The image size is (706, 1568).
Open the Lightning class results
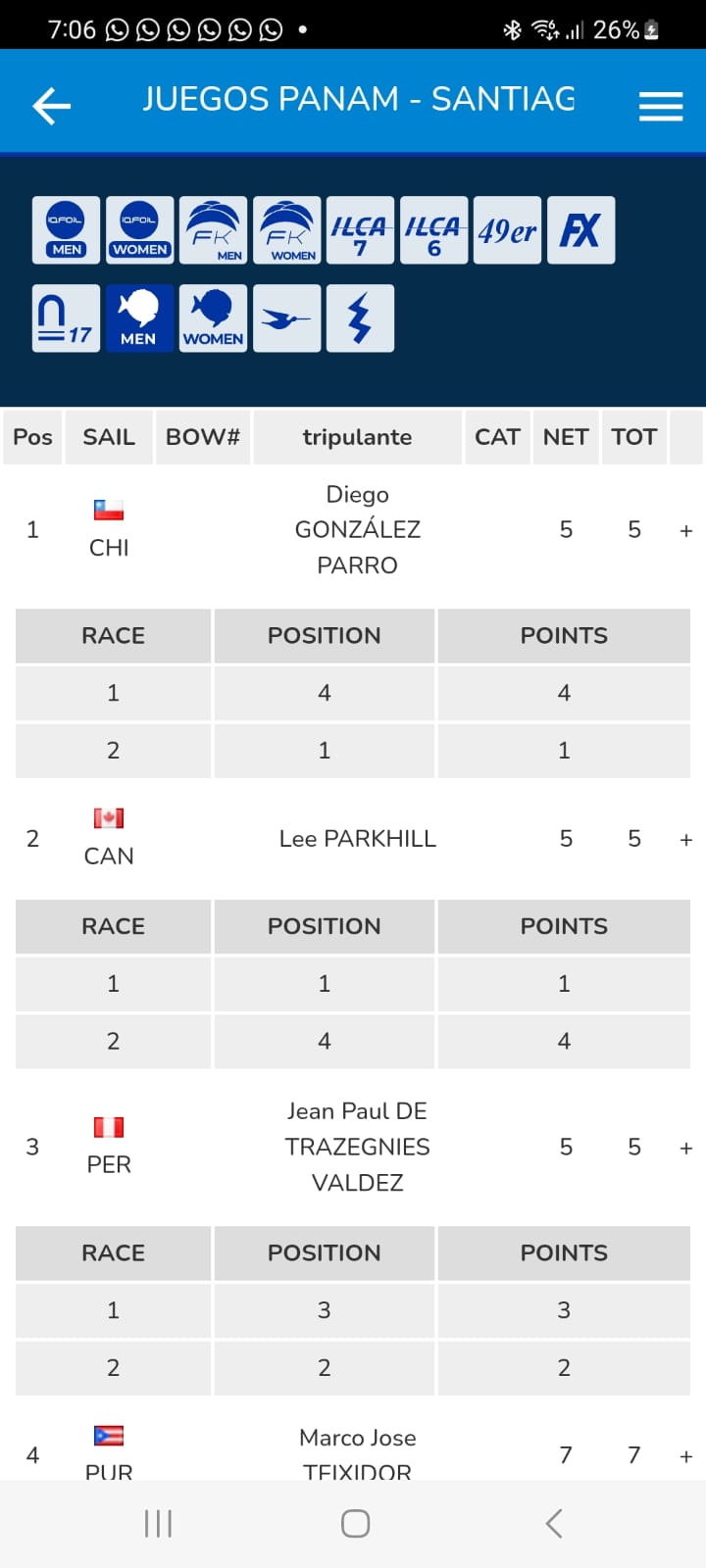tap(361, 318)
